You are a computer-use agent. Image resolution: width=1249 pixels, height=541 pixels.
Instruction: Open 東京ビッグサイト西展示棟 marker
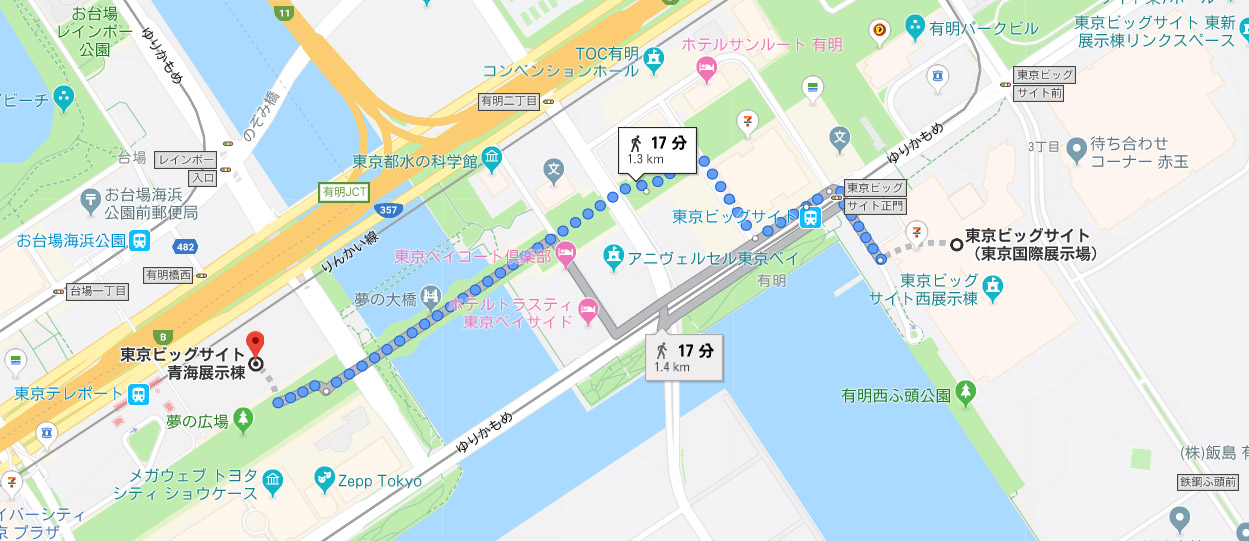[x=992, y=287]
